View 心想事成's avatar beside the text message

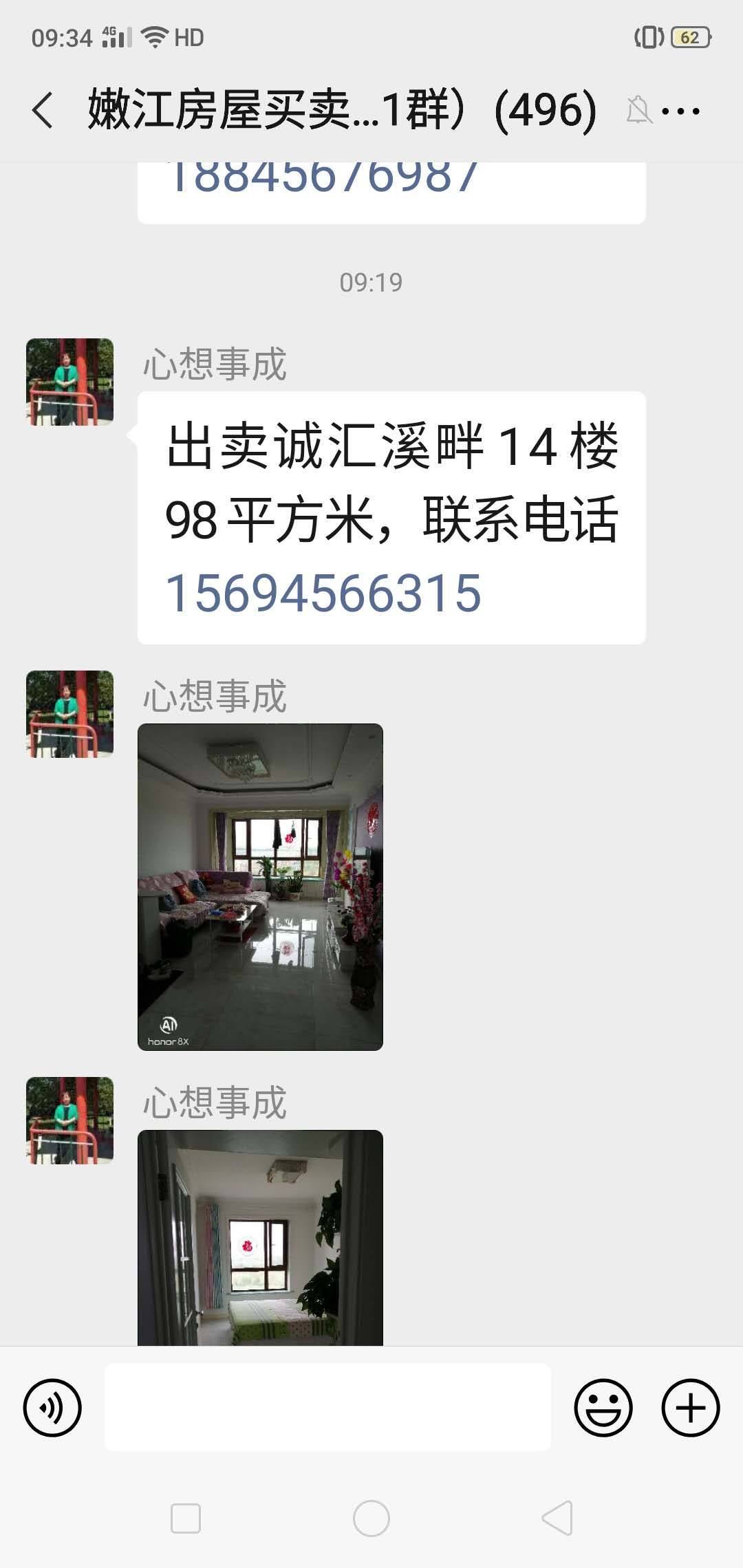[69, 382]
